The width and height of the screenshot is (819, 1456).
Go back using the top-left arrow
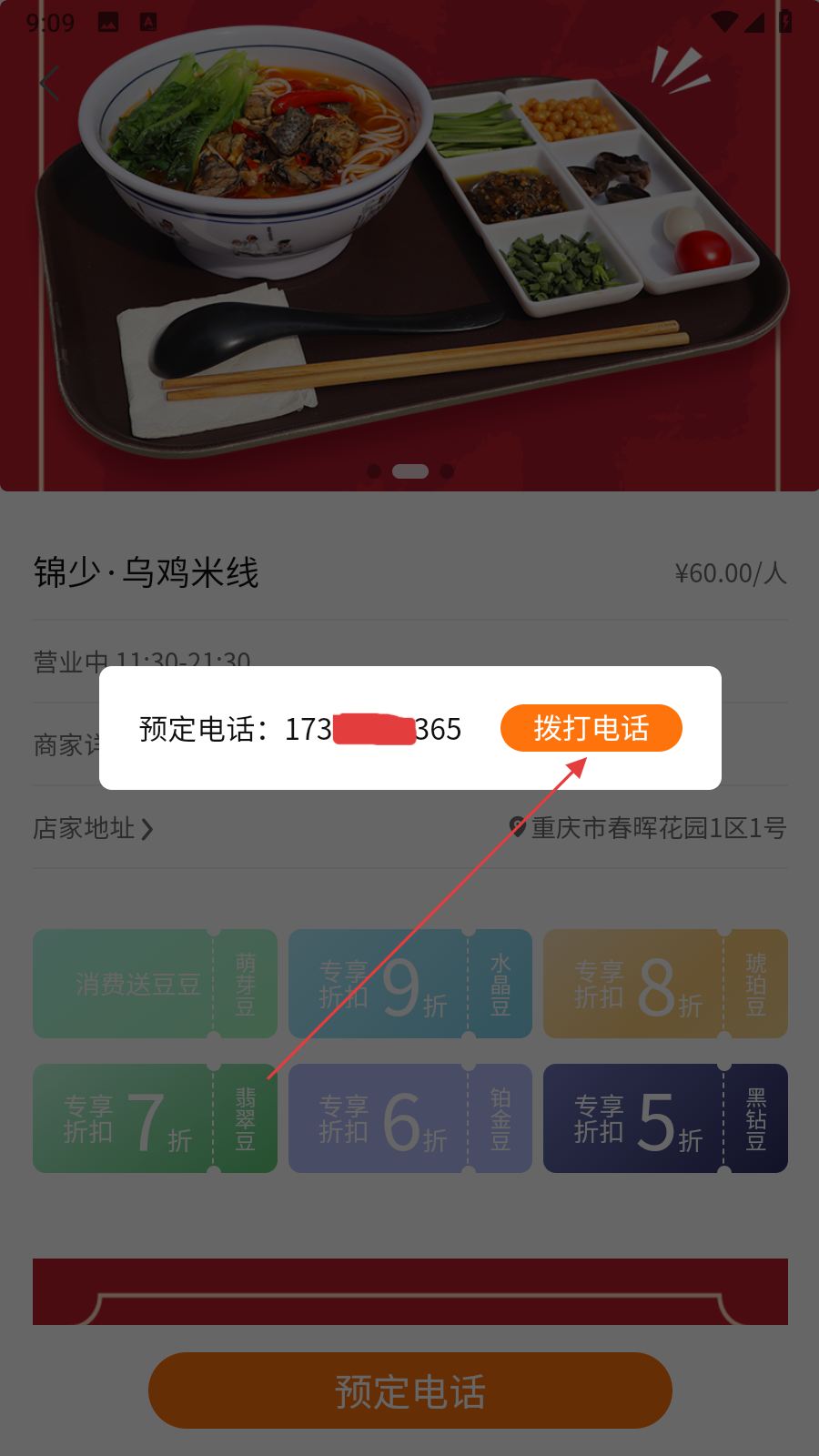50,84
